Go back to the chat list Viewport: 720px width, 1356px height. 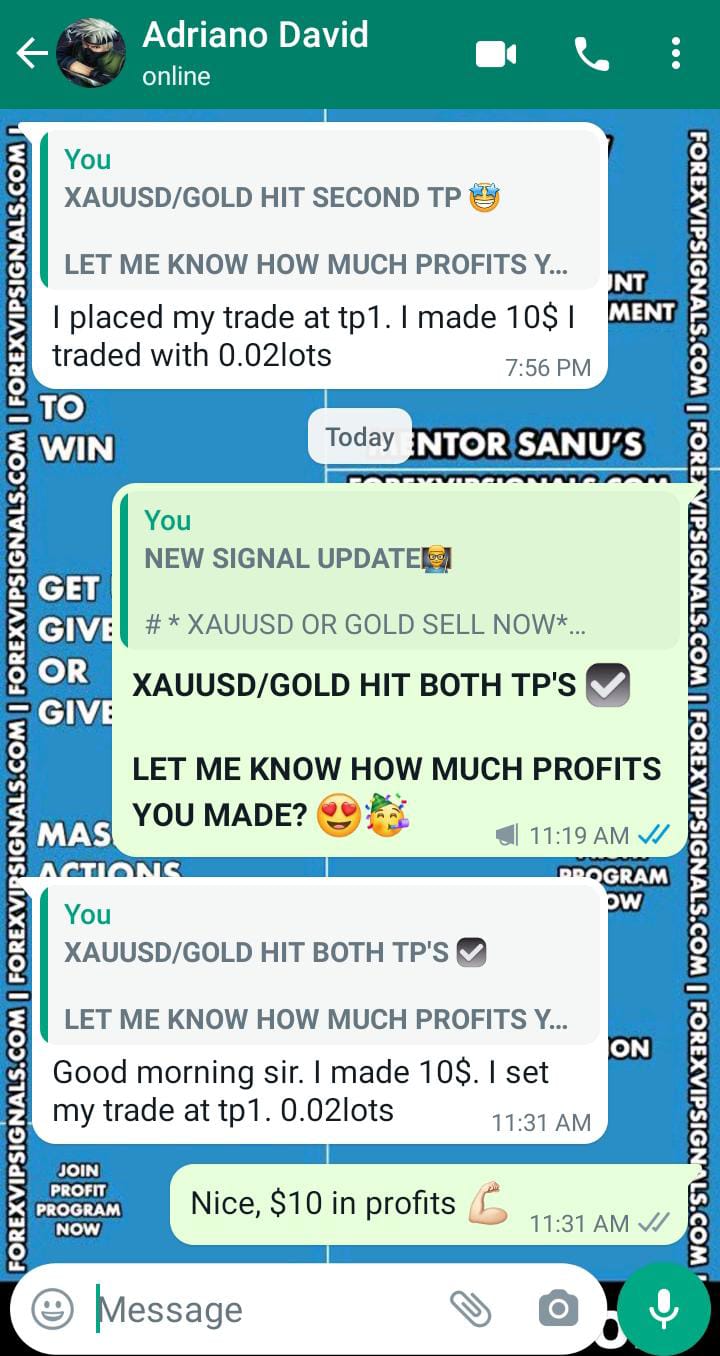point(32,54)
